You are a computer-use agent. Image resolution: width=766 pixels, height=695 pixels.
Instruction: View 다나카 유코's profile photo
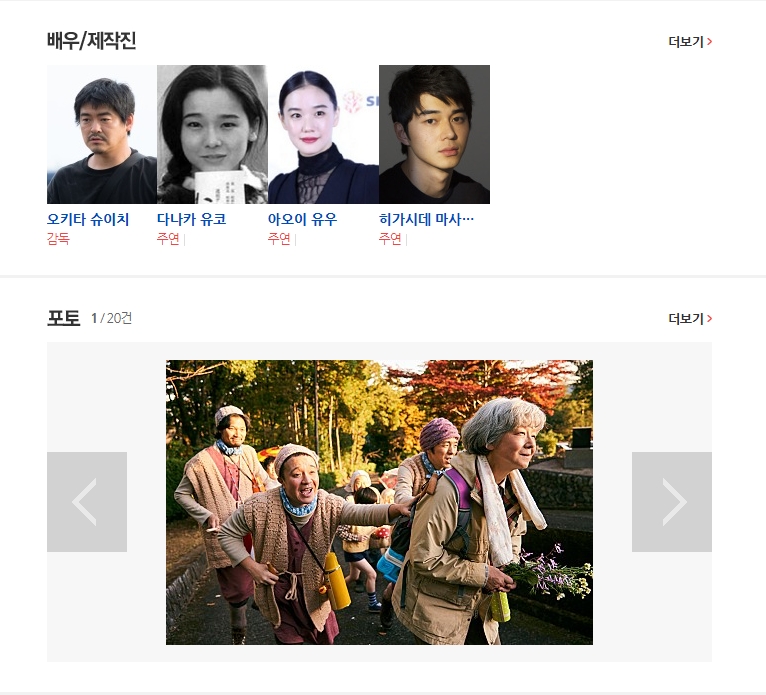click(212, 135)
